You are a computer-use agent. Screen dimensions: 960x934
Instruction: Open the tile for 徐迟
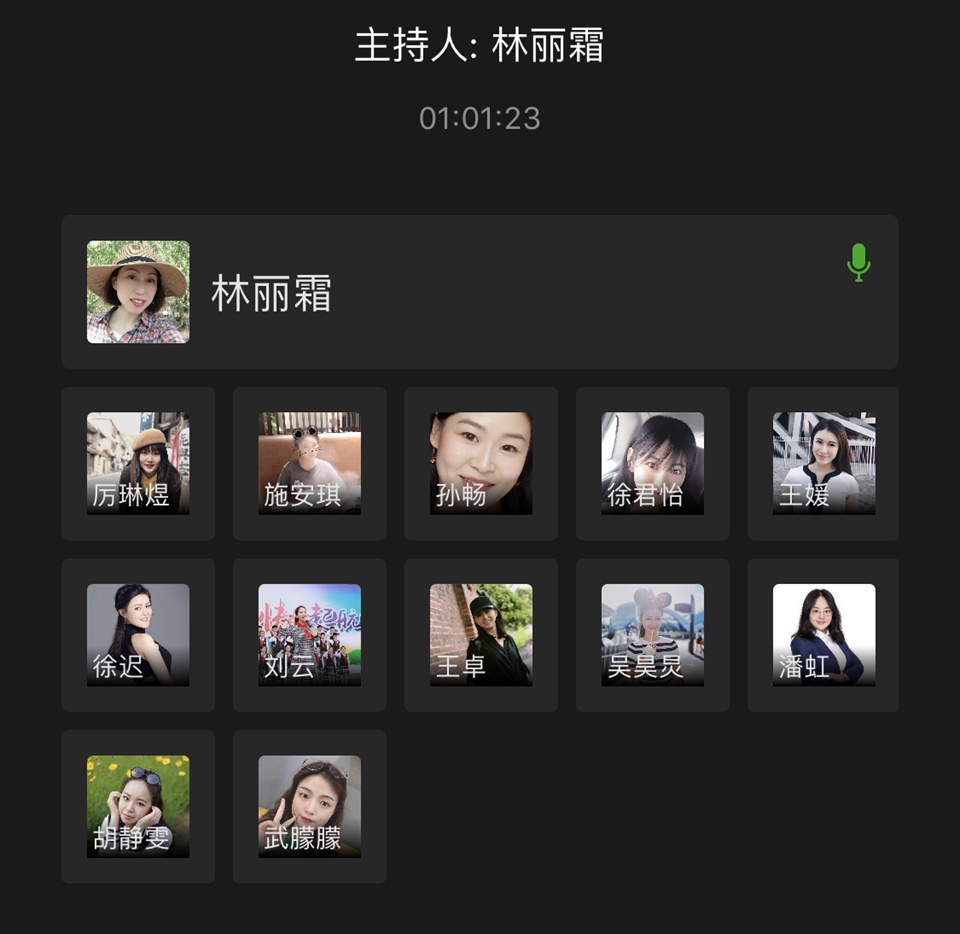pos(138,635)
